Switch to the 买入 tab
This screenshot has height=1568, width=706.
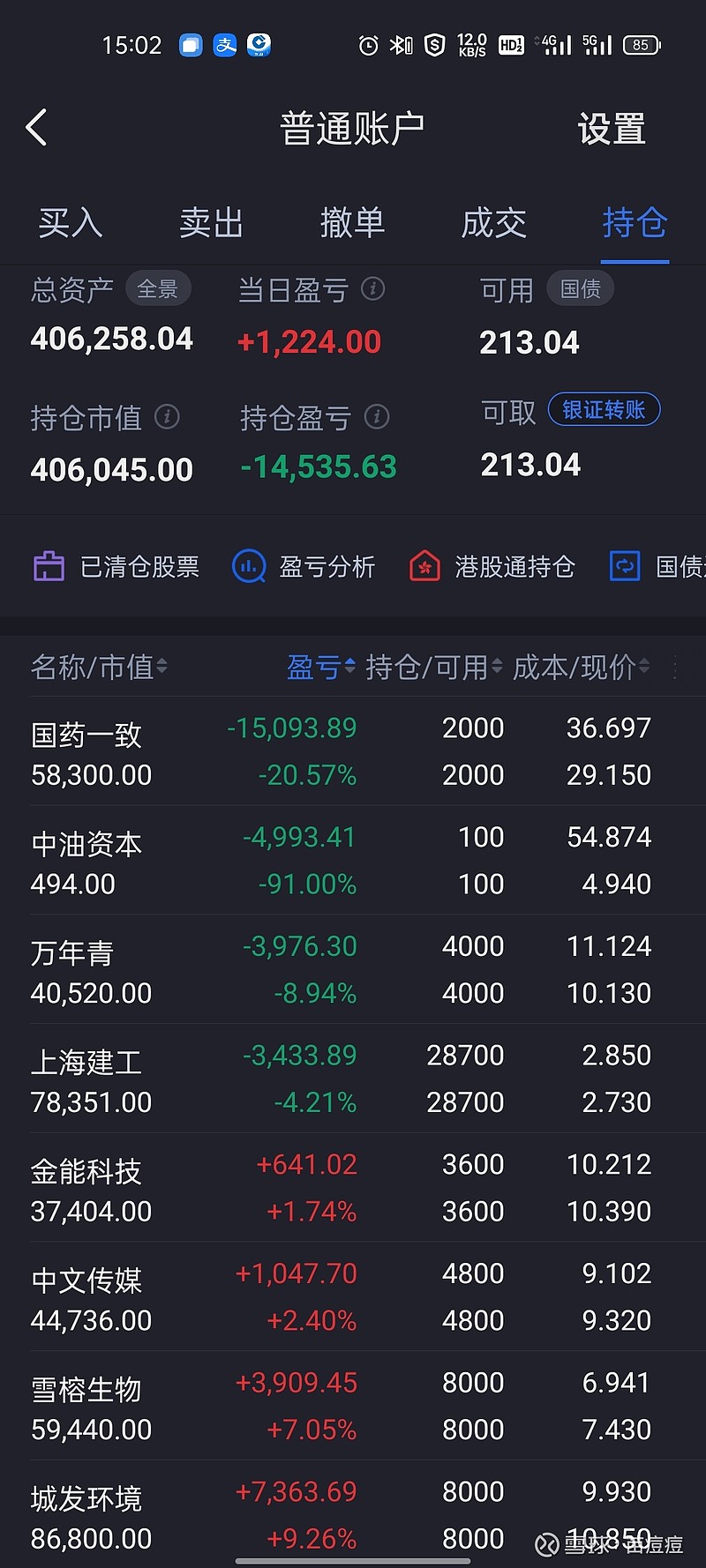70,222
